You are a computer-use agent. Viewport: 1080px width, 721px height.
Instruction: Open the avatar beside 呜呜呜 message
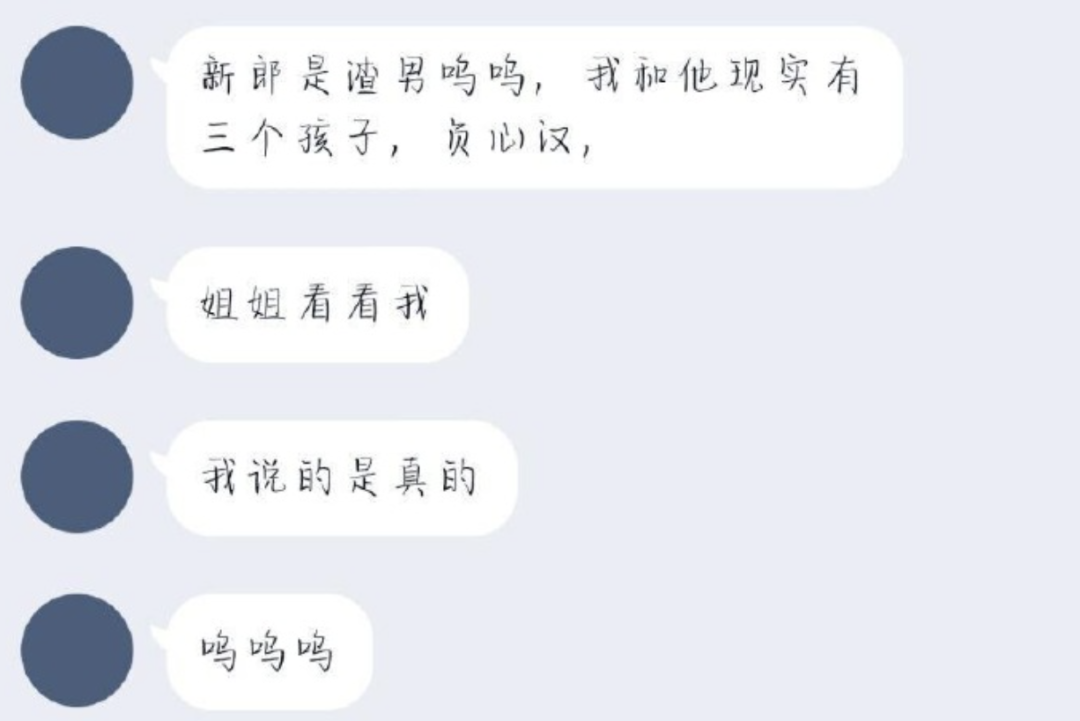(x=77, y=651)
